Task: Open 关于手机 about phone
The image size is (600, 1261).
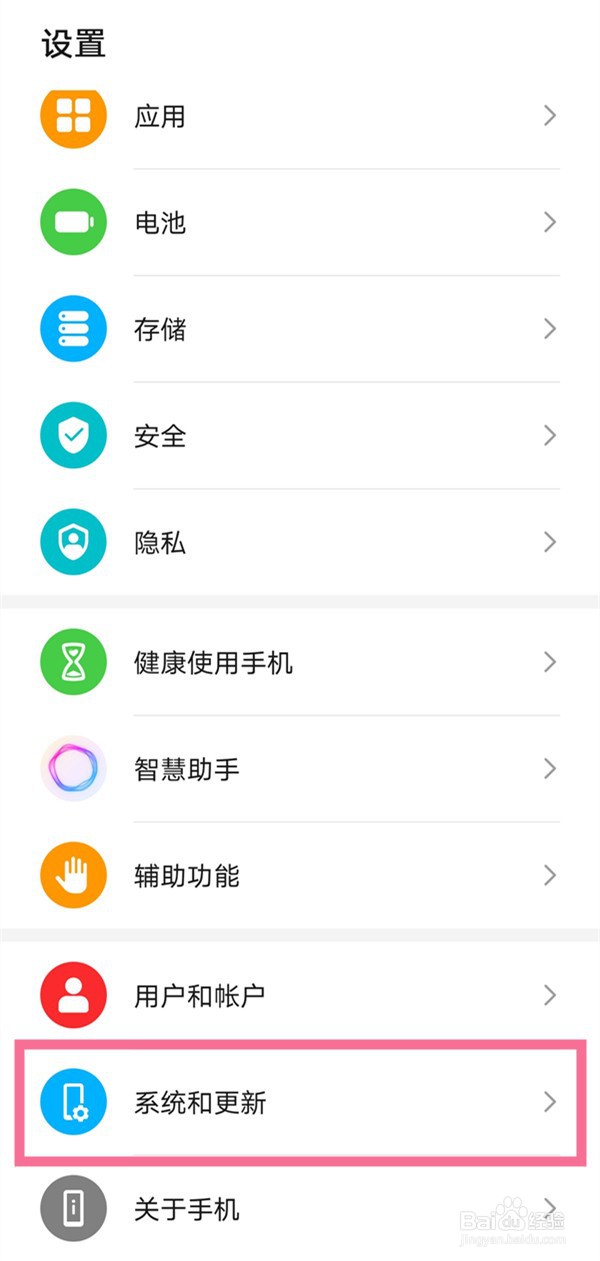Action: (300, 1209)
